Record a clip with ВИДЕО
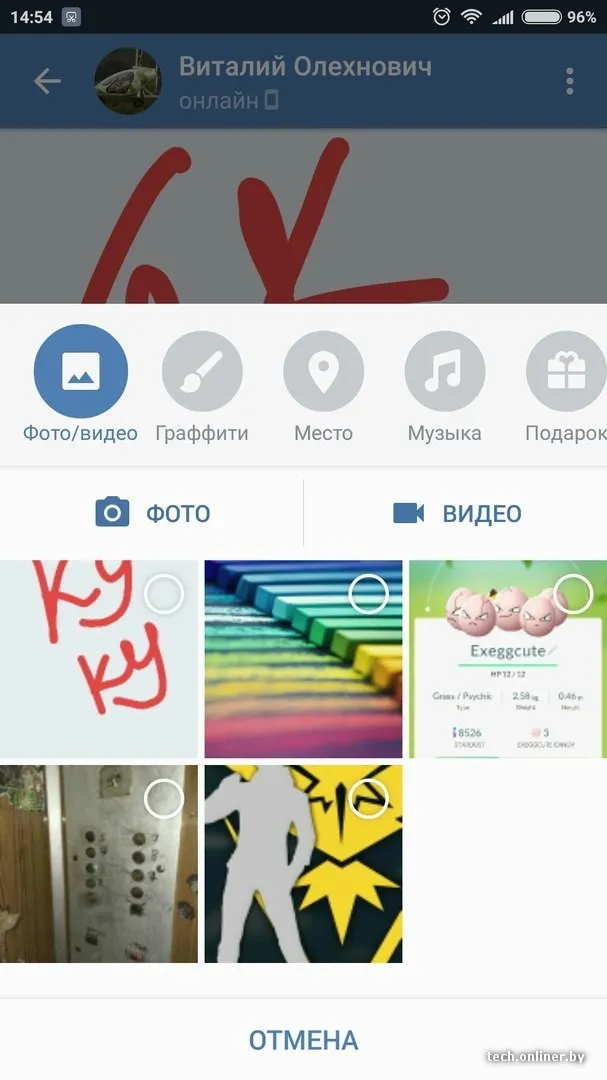The height and width of the screenshot is (1080, 607). pos(456,513)
